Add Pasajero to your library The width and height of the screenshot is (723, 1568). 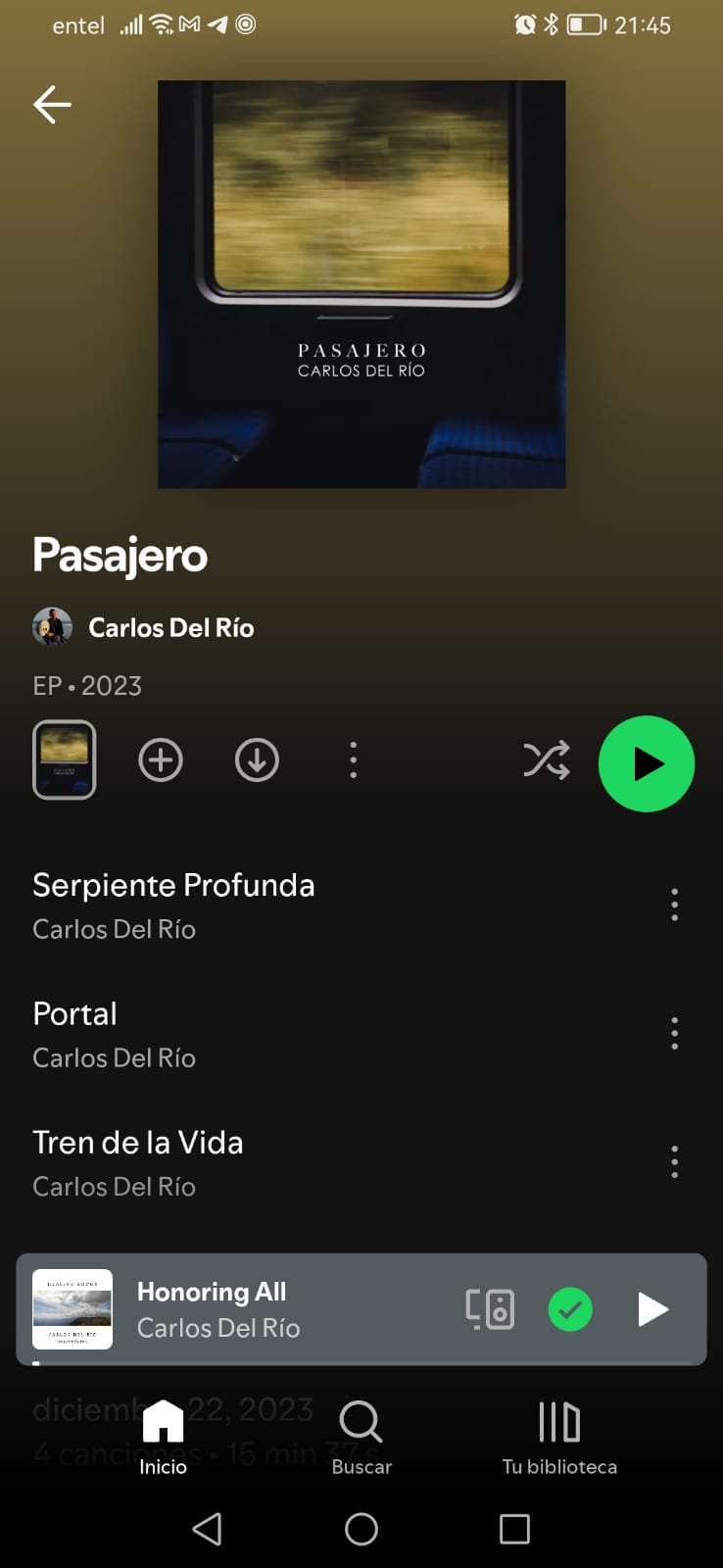tap(161, 760)
